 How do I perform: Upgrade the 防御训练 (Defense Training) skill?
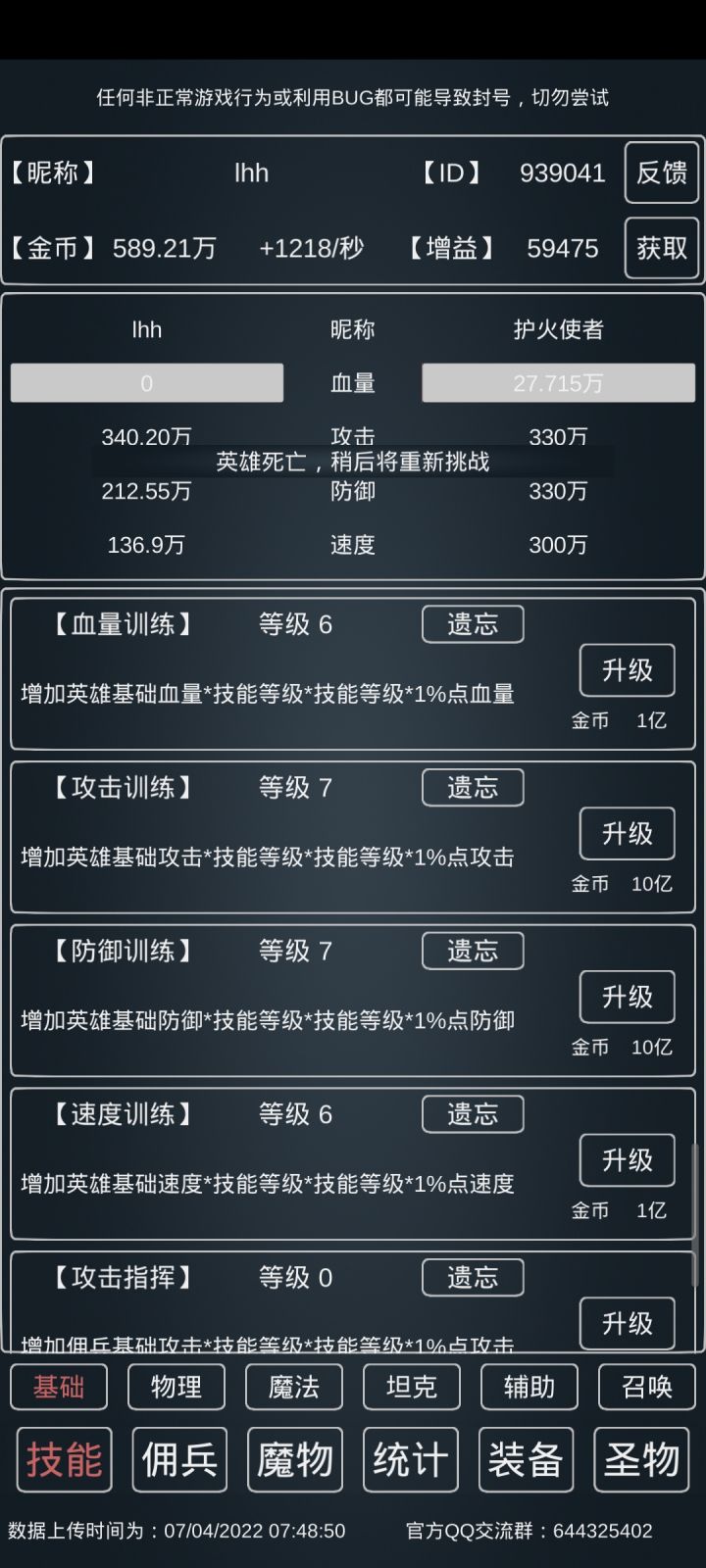(627, 997)
